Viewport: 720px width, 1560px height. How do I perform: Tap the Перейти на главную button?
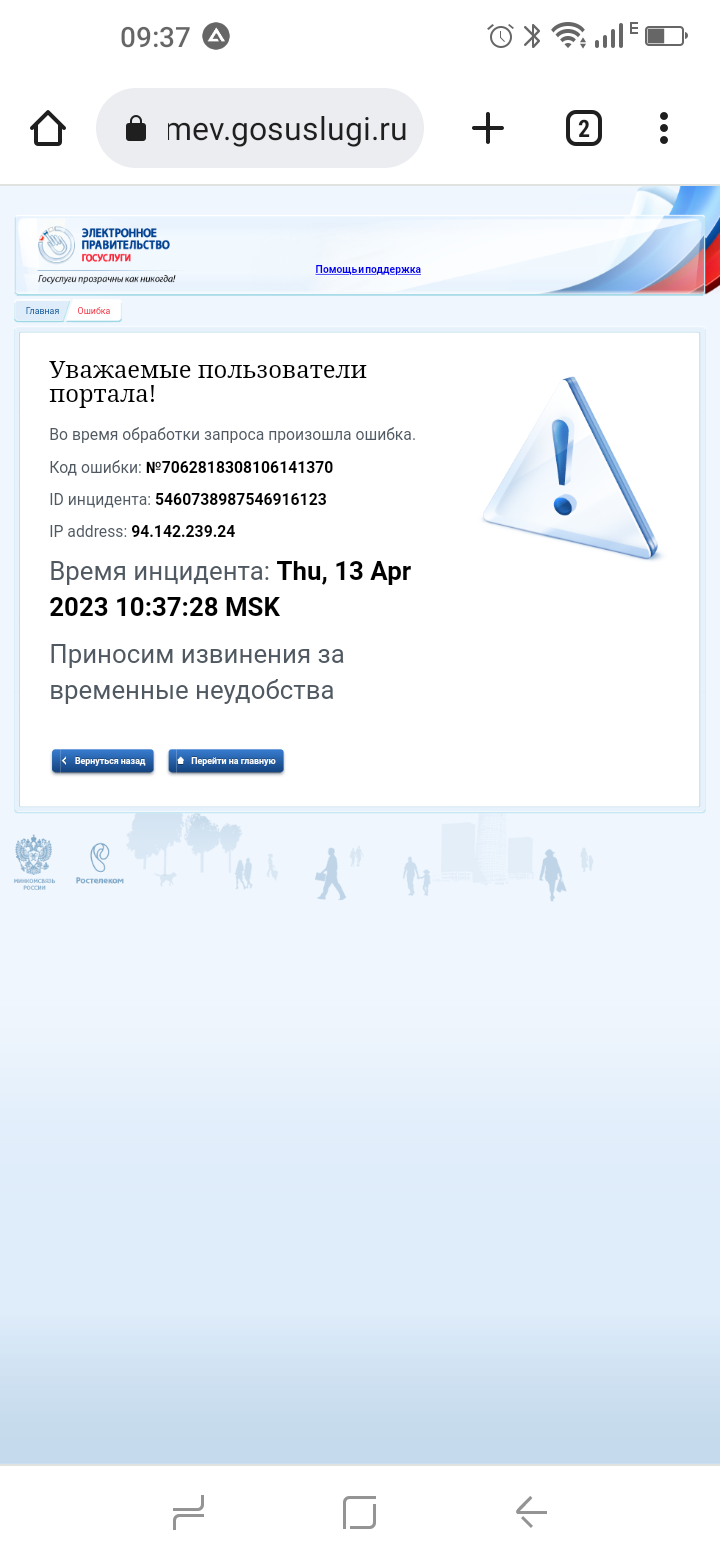[x=226, y=761]
